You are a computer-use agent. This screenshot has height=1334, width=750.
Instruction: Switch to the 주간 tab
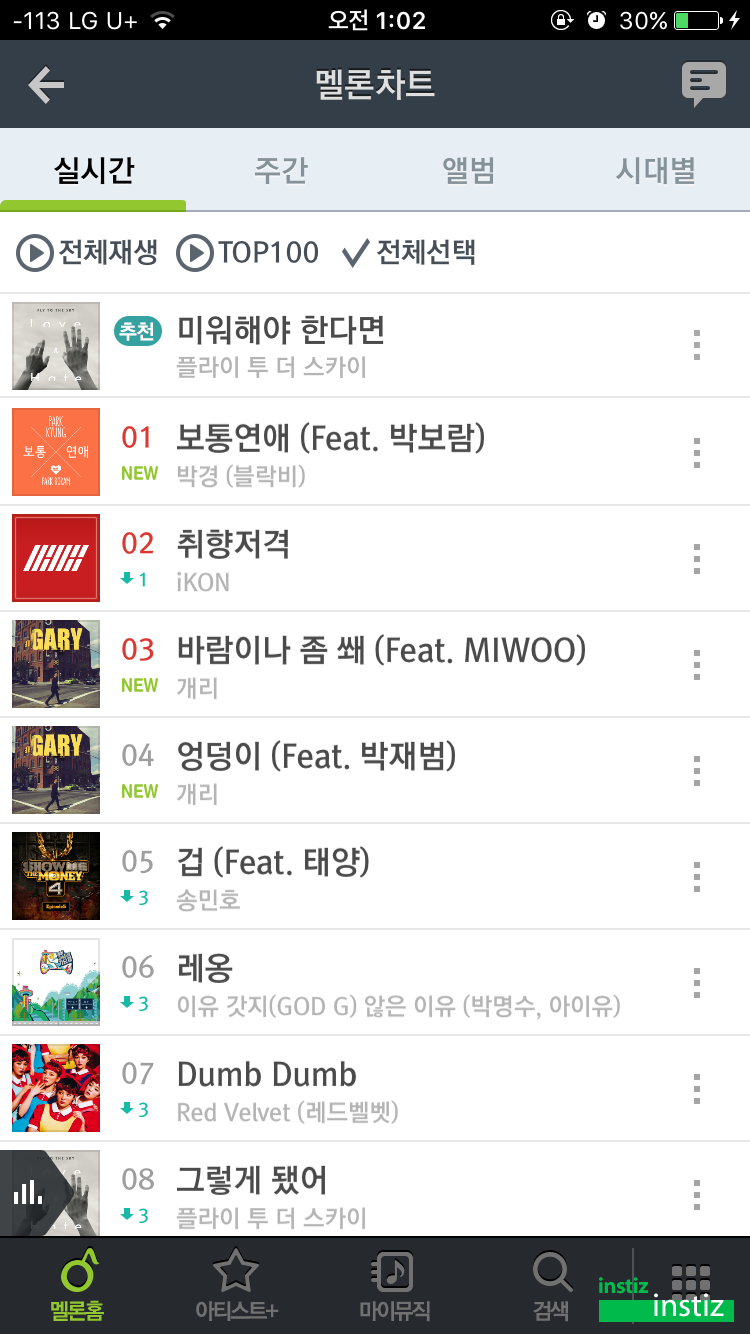coord(280,171)
